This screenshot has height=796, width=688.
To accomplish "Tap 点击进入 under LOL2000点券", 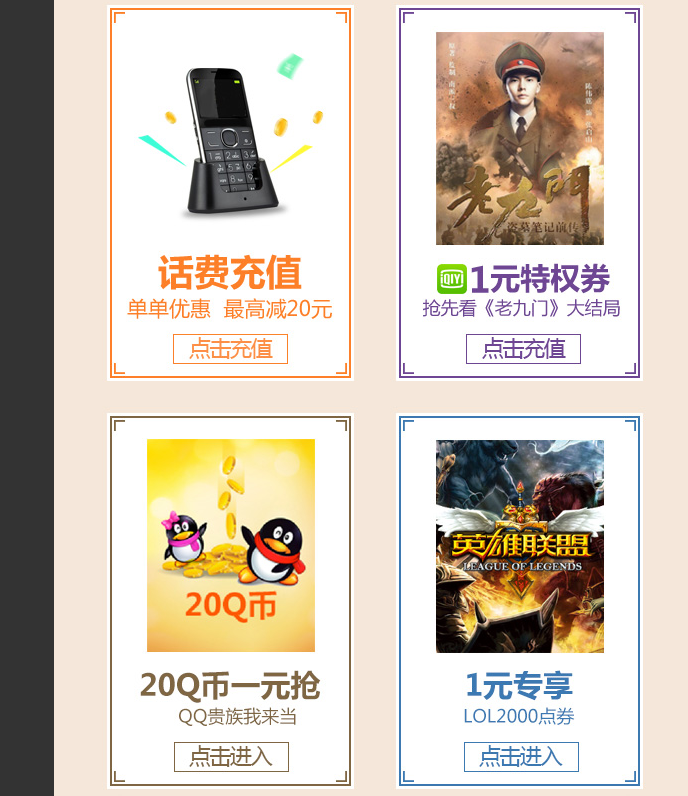I will 521,757.
